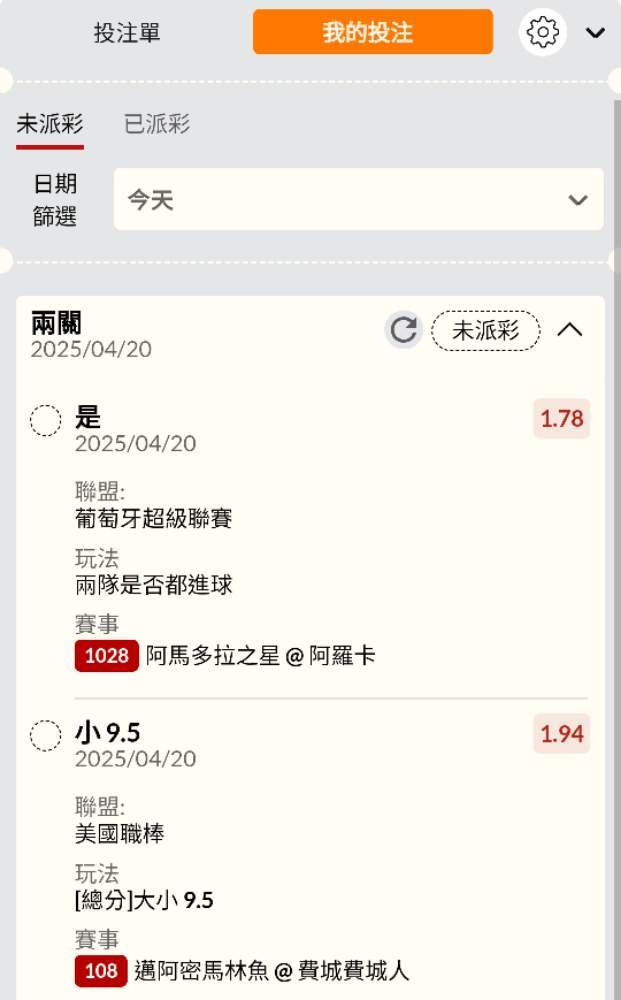
Task: Collapse the 兩關 bet card
Action: pos(569,330)
